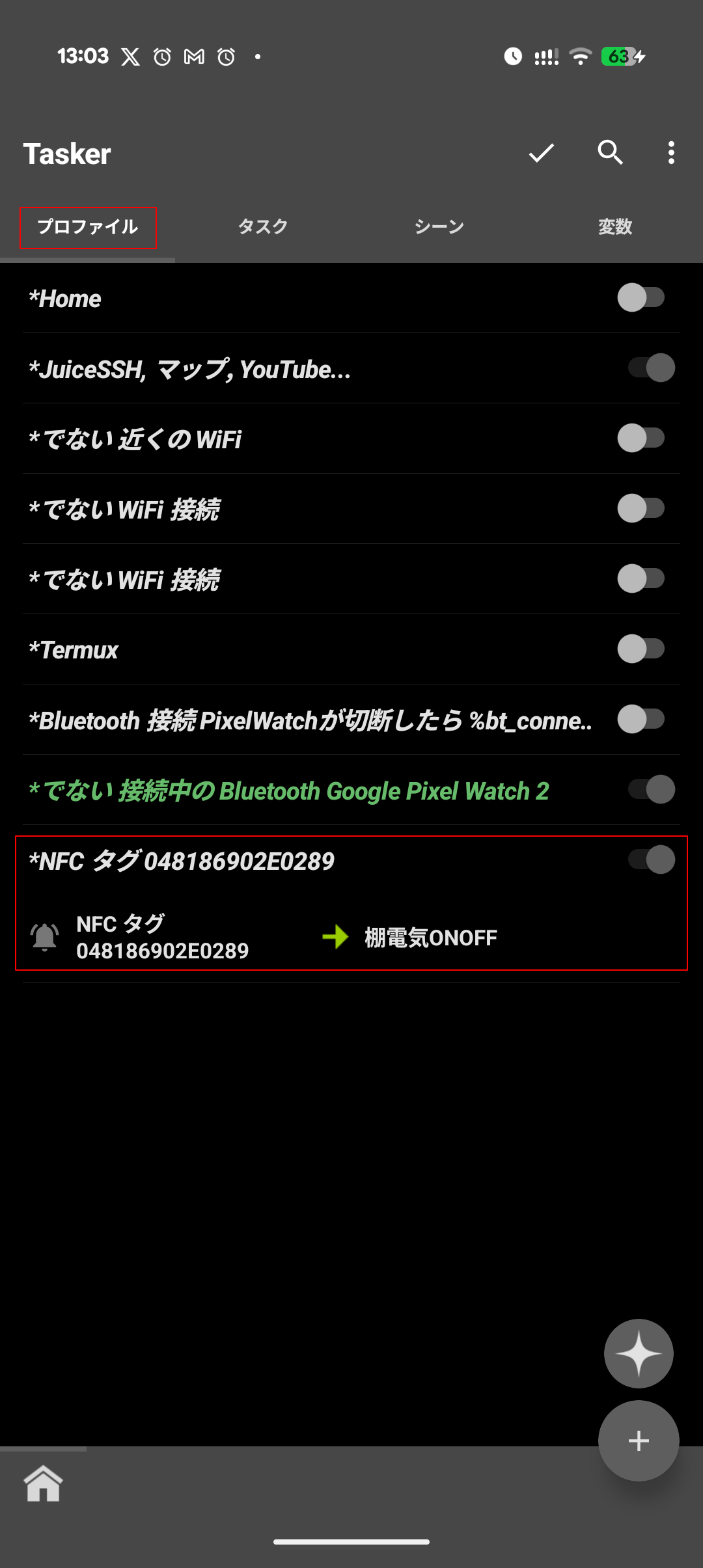Switch to the 変数 tab
Screen dimensions: 703x1568
click(x=615, y=227)
